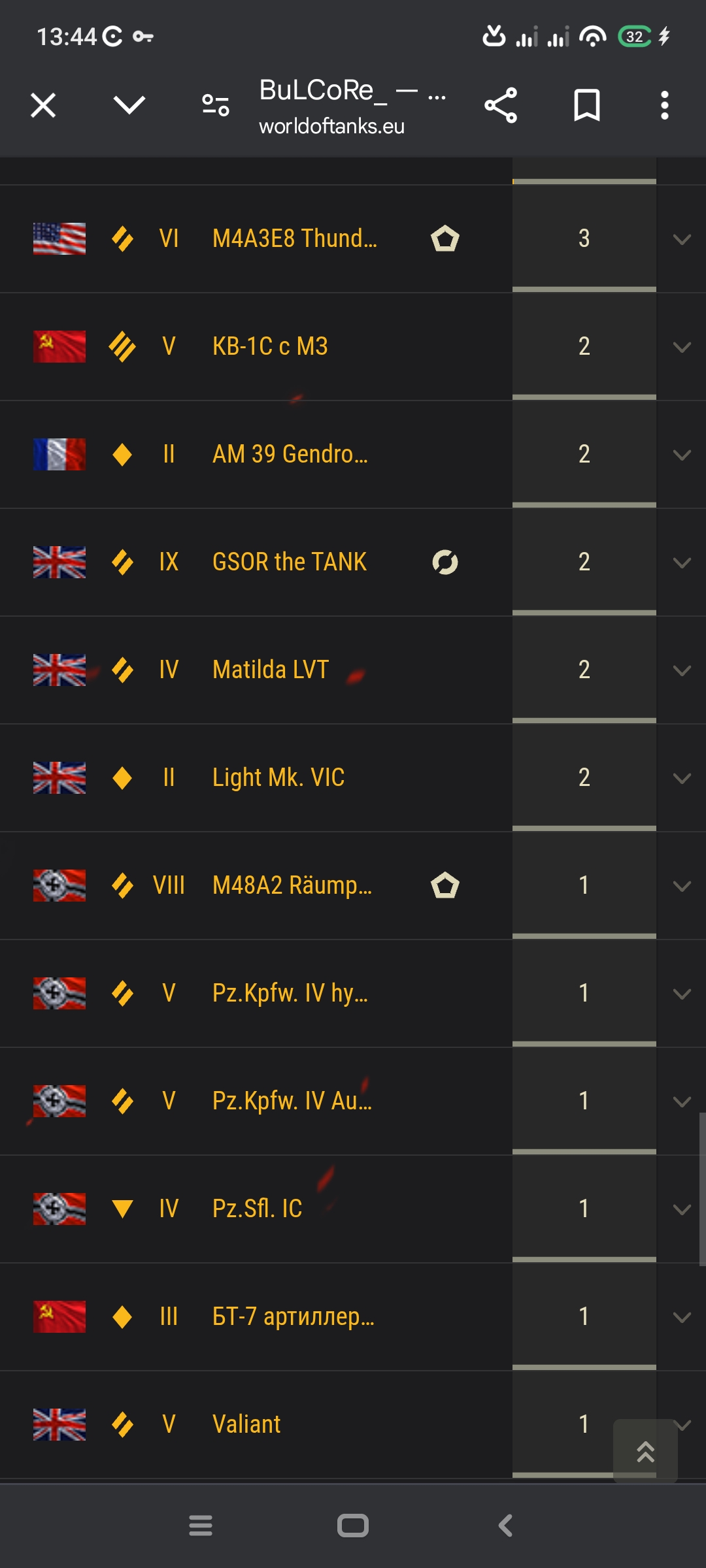Go back using system navigation arrow

click(505, 1526)
